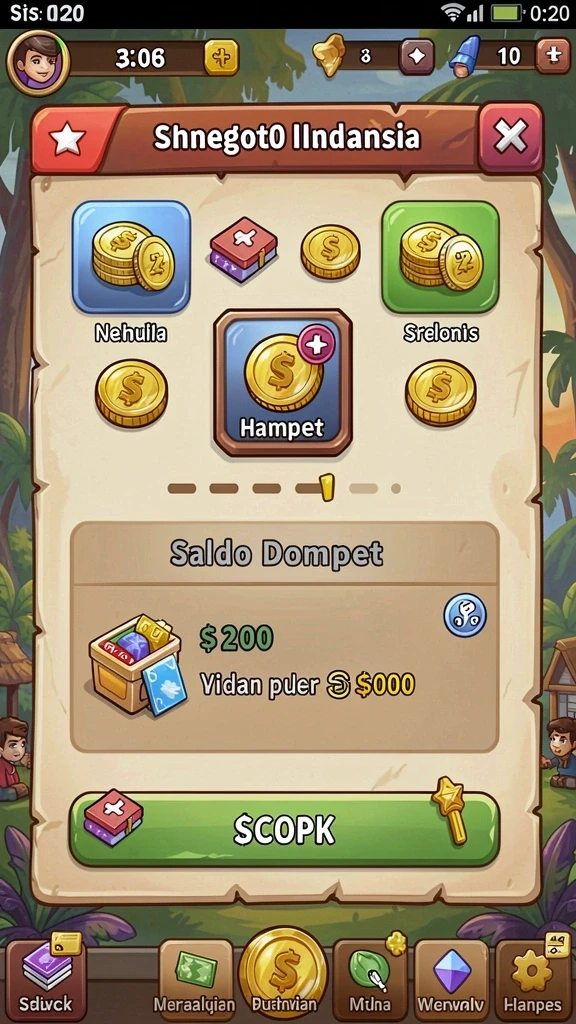Open the player avatar profile
Screen dimensions: 576x1024
pyautogui.click(x=39, y=62)
